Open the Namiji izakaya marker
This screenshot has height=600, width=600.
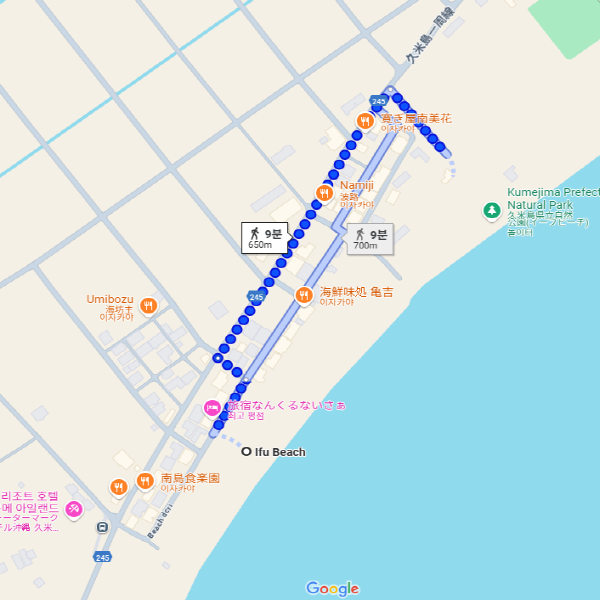tap(324, 193)
